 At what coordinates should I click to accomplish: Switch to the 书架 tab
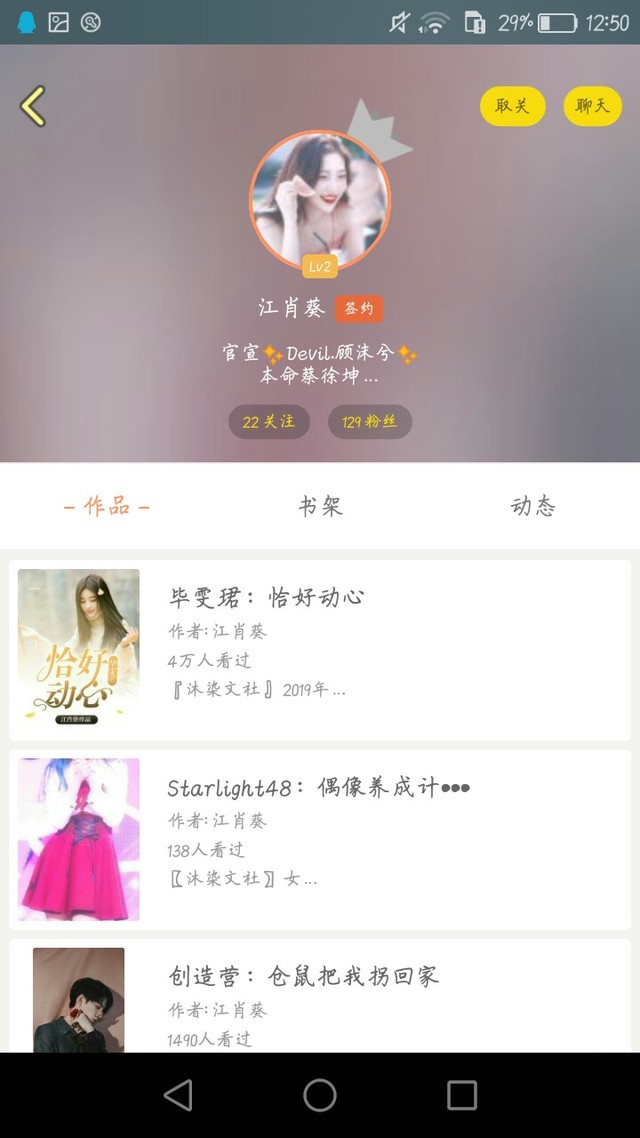[x=320, y=506]
